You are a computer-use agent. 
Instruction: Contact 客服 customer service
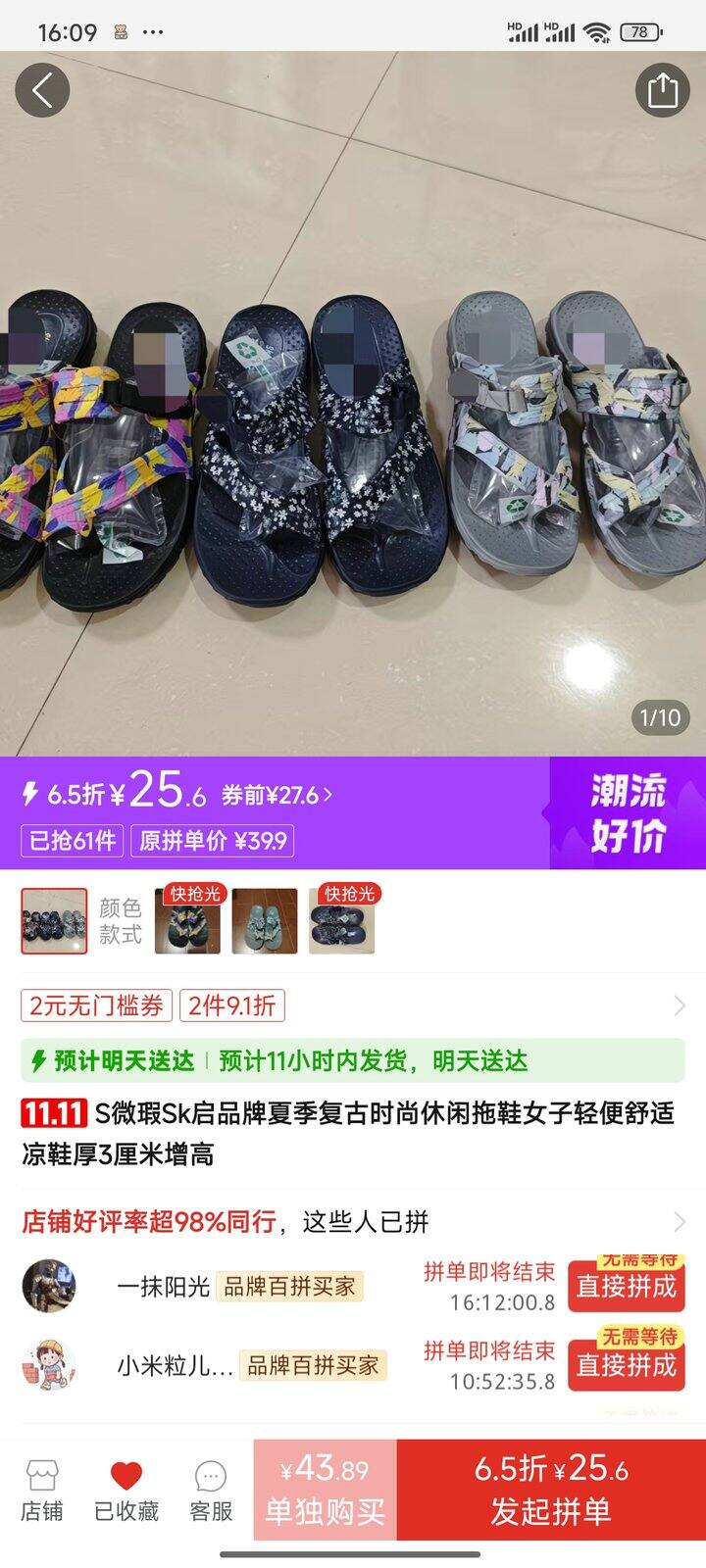211,1492
